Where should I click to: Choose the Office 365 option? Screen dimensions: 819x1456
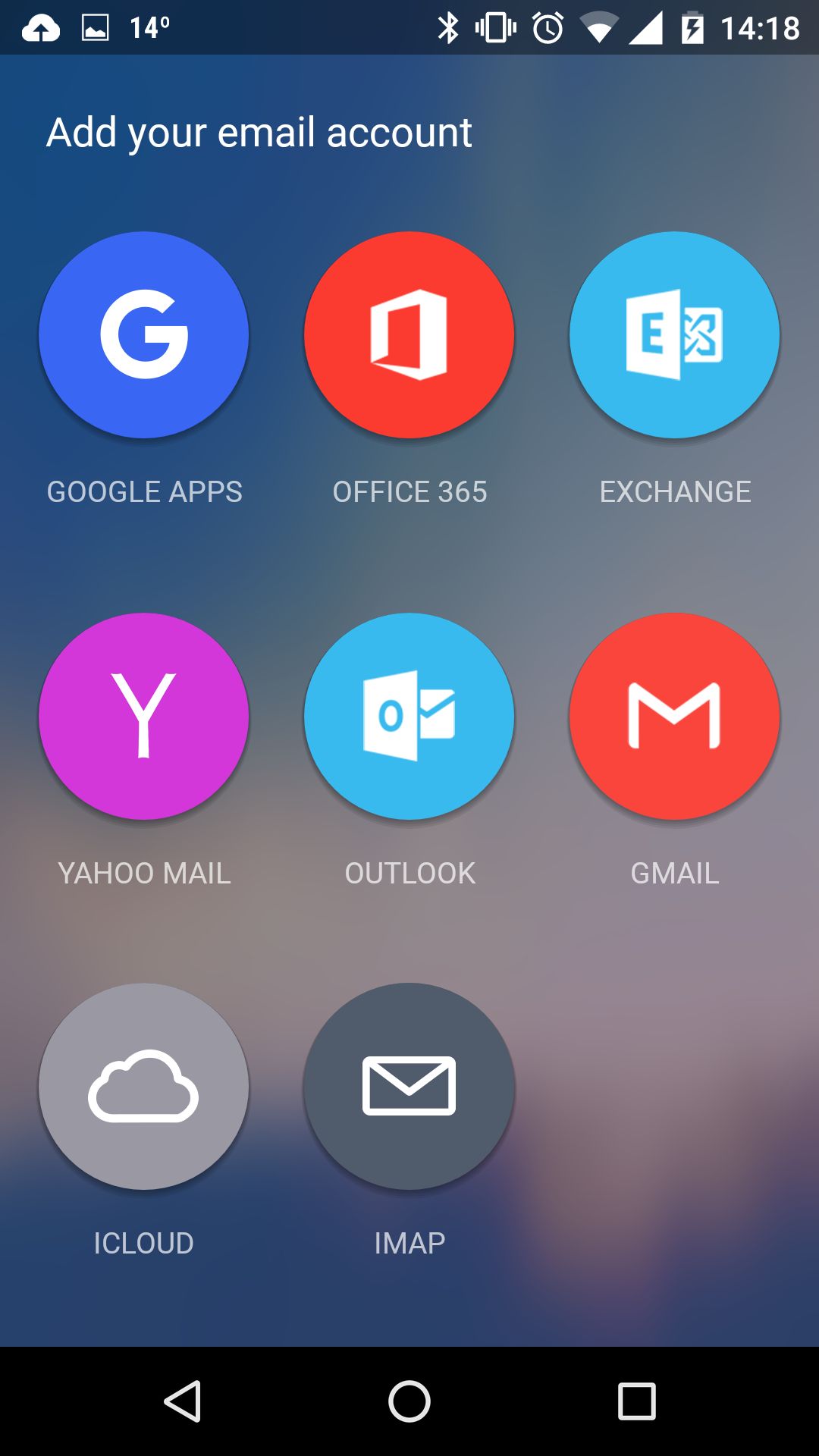[409, 334]
